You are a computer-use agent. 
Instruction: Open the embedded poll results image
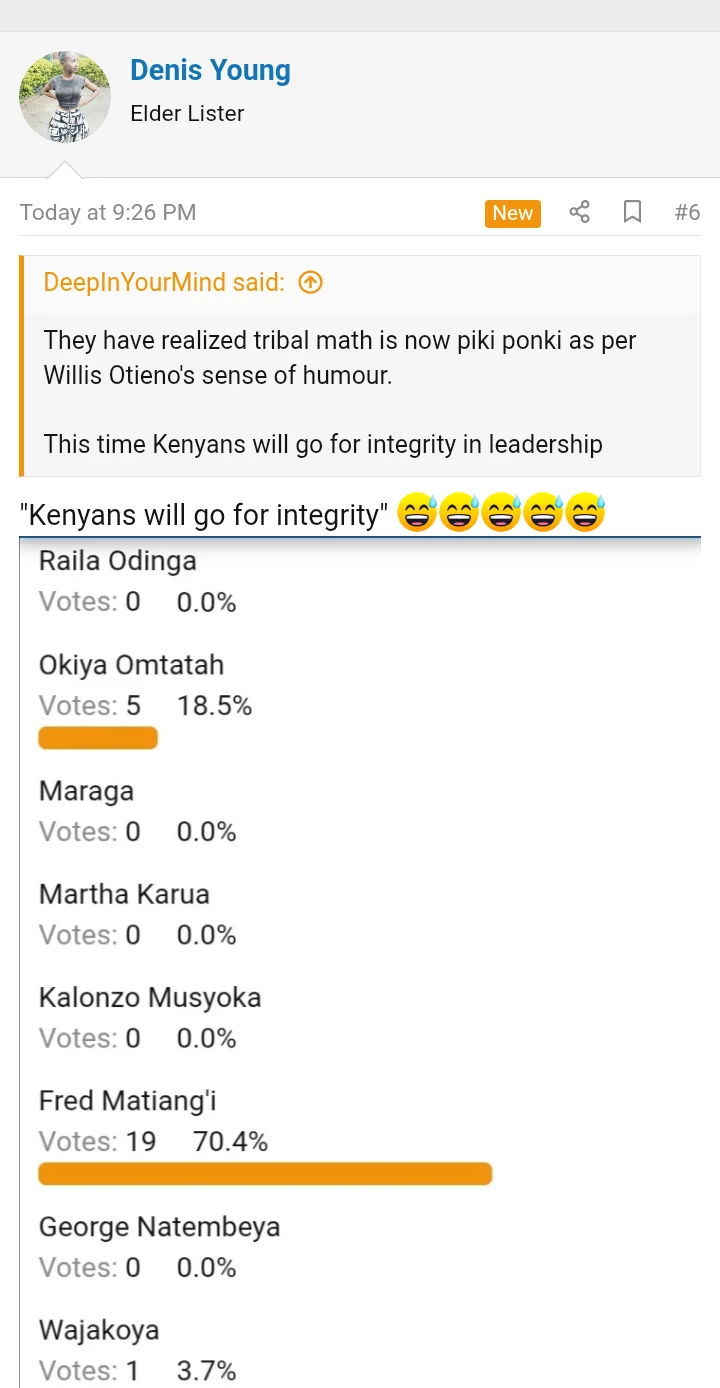[x=360, y=960]
